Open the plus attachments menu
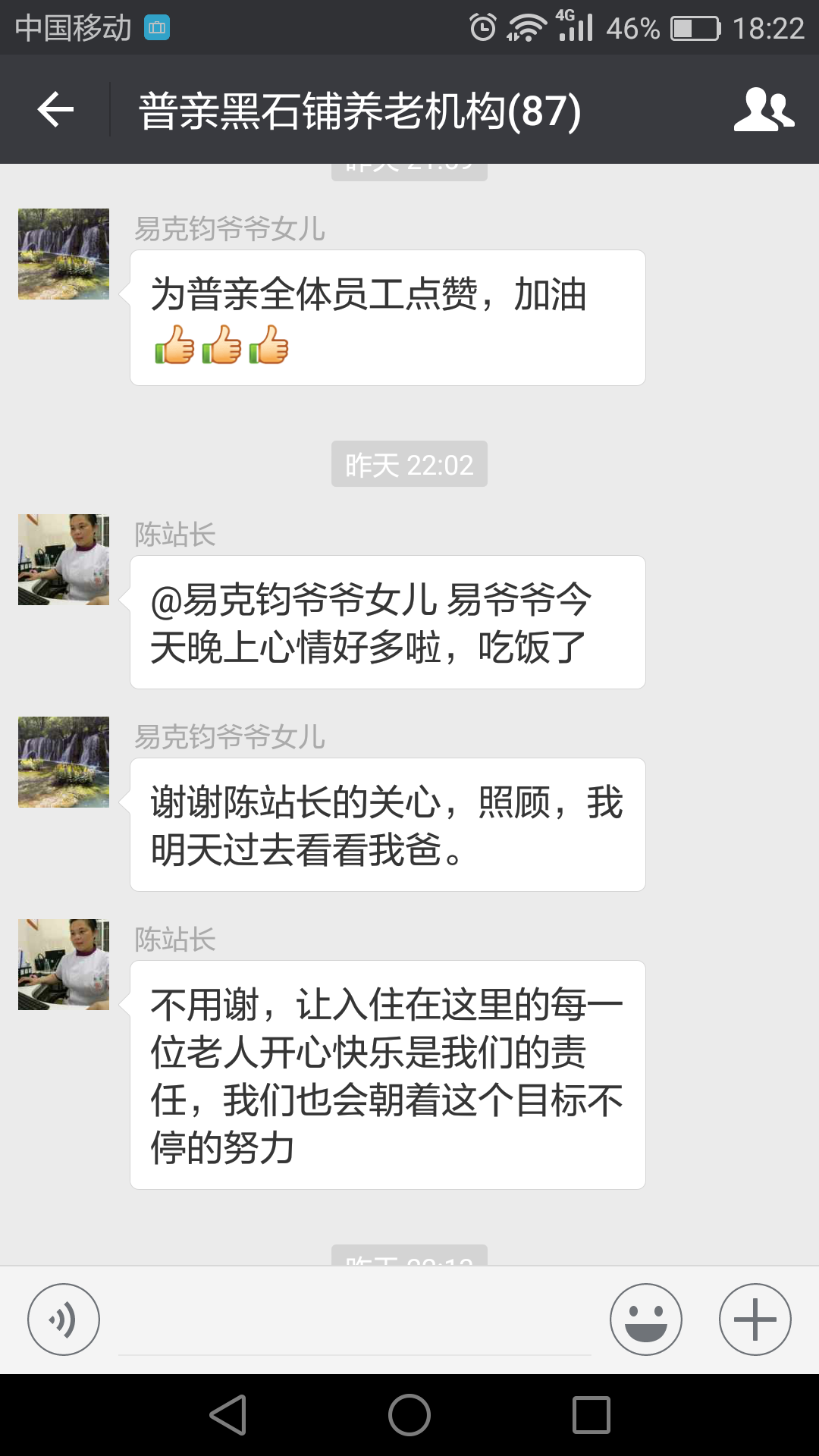 pyautogui.click(x=755, y=1319)
